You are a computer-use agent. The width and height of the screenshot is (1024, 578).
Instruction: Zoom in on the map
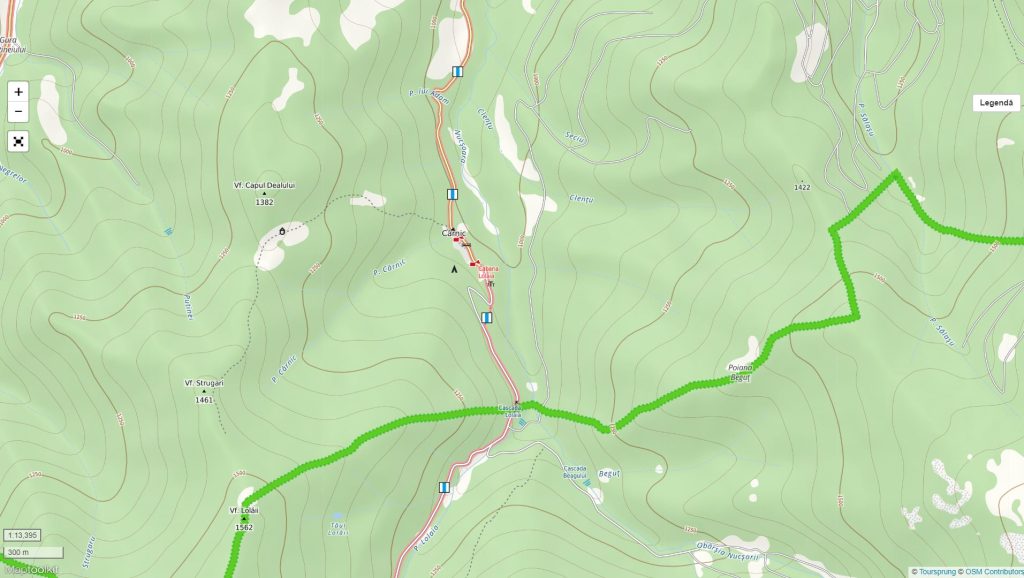pyautogui.click(x=18, y=92)
